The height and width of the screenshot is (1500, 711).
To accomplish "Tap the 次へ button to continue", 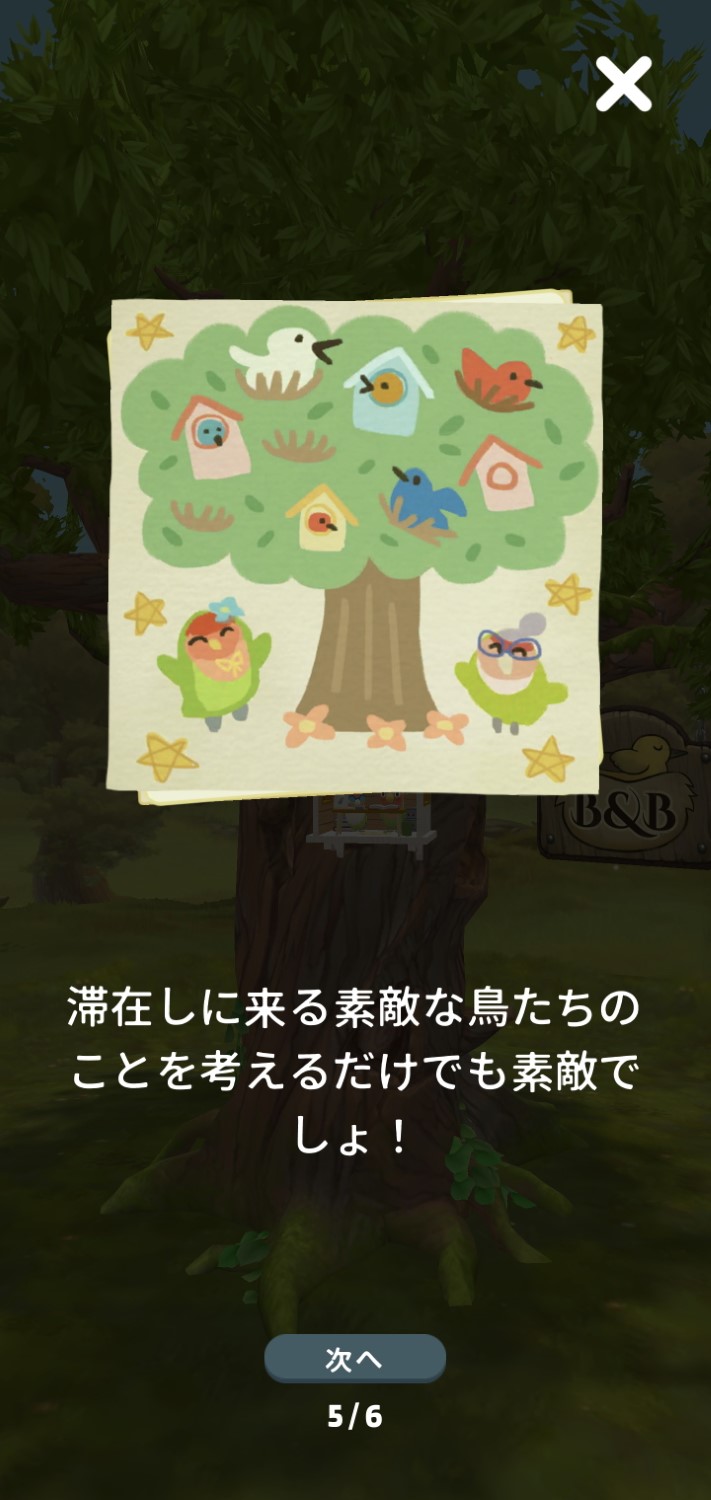I will pyautogui.click(x=354, y=1358).
